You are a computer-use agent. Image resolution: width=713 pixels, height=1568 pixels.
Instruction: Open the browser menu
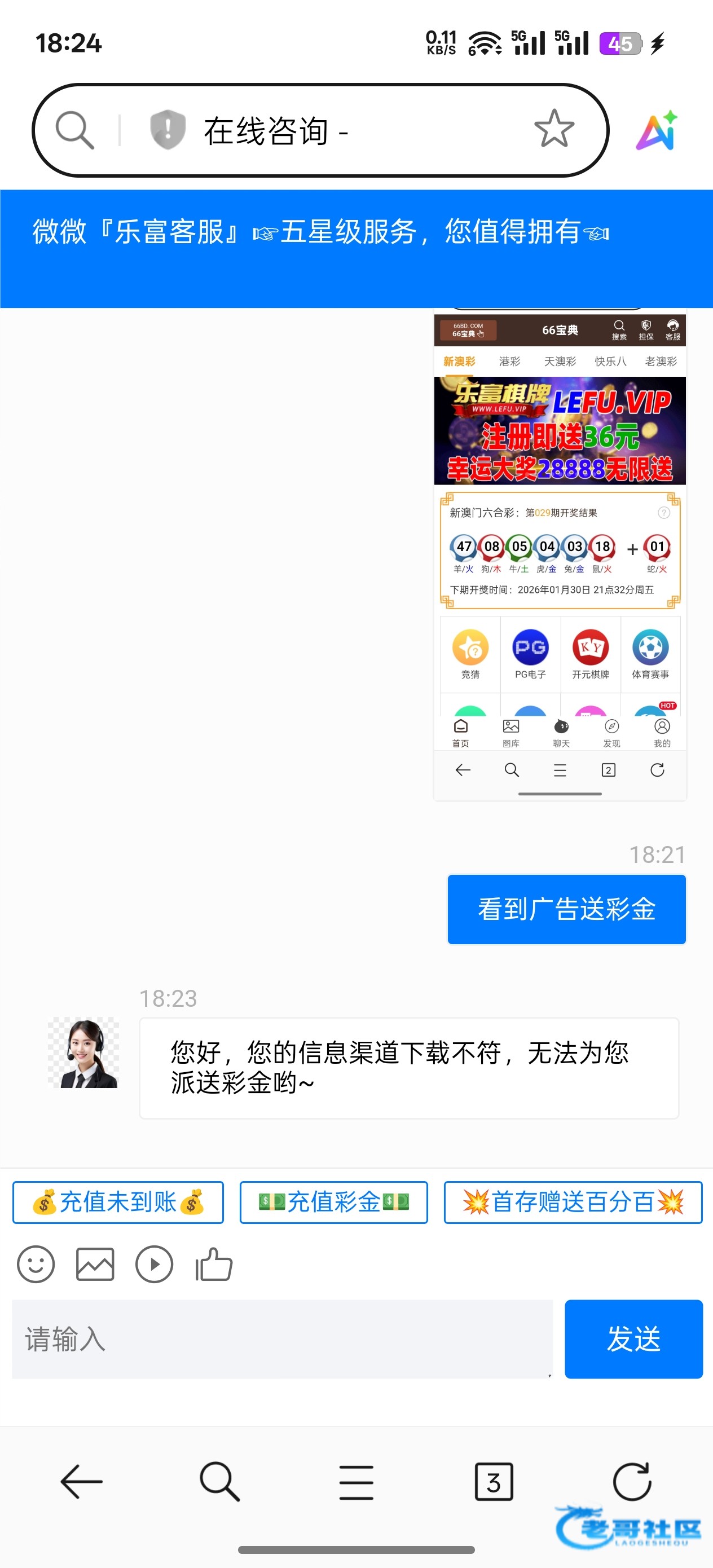[356, 1482]
